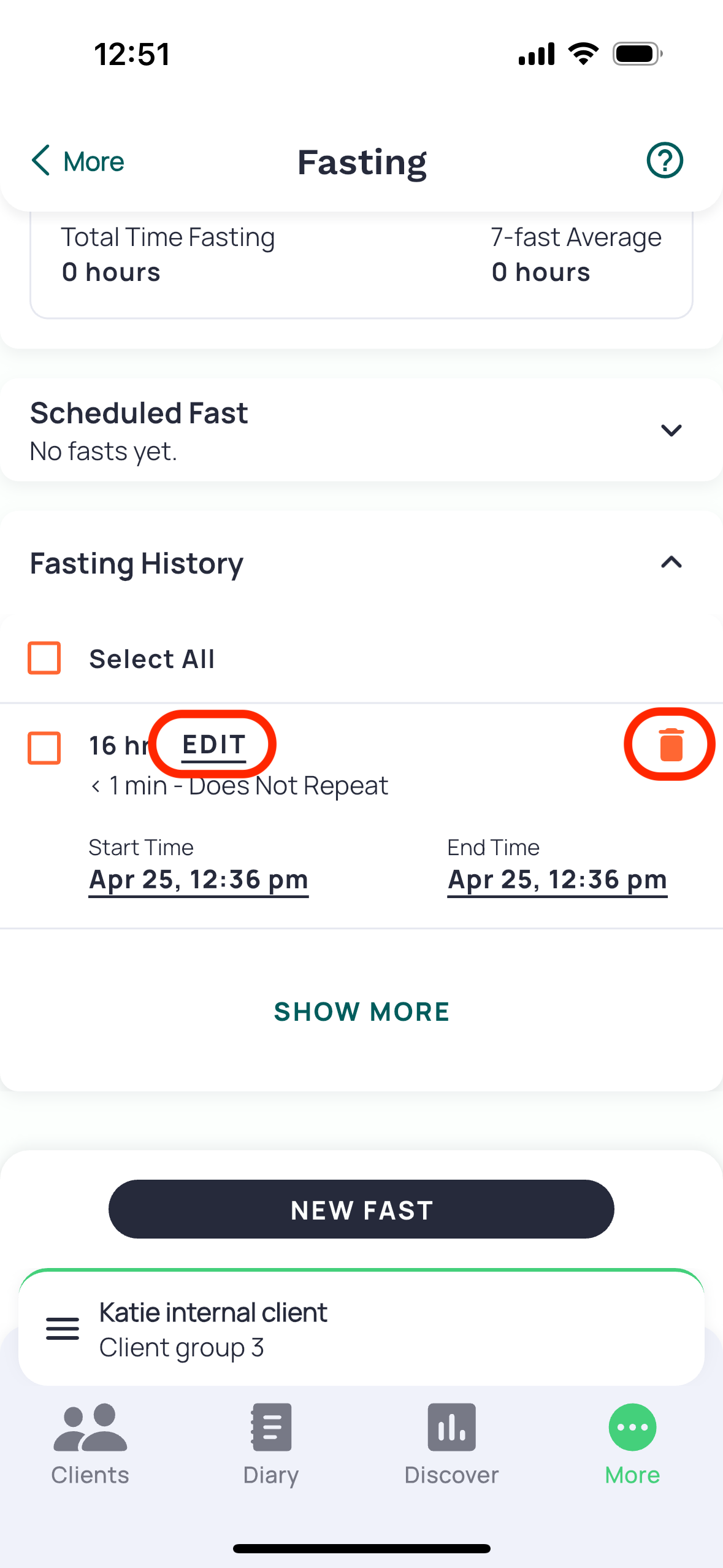Open the help question mark icon

click(665, 161)
